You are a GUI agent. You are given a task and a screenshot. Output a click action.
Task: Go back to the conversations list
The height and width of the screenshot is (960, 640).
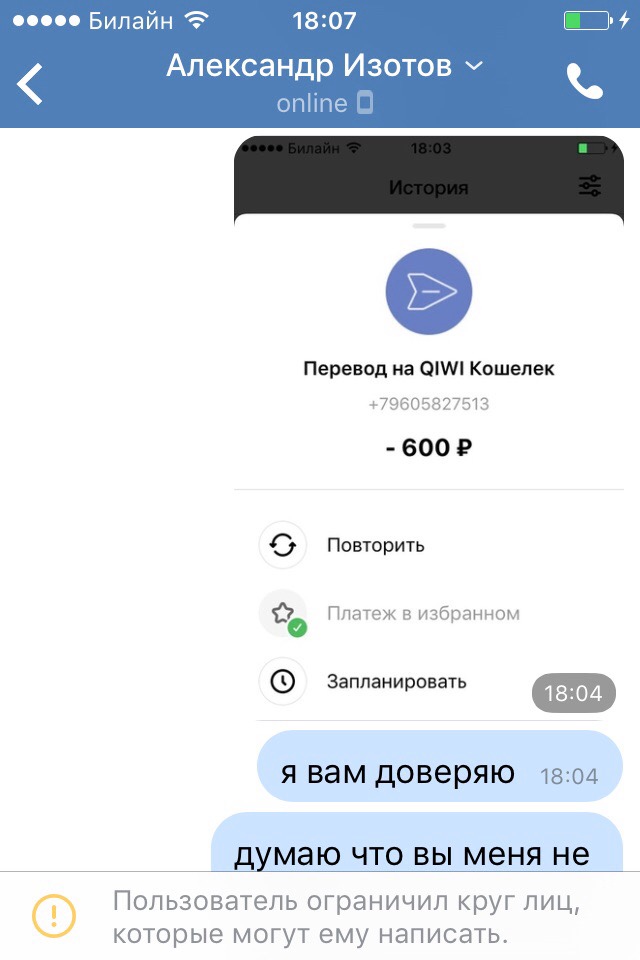(x=32, y=83)
